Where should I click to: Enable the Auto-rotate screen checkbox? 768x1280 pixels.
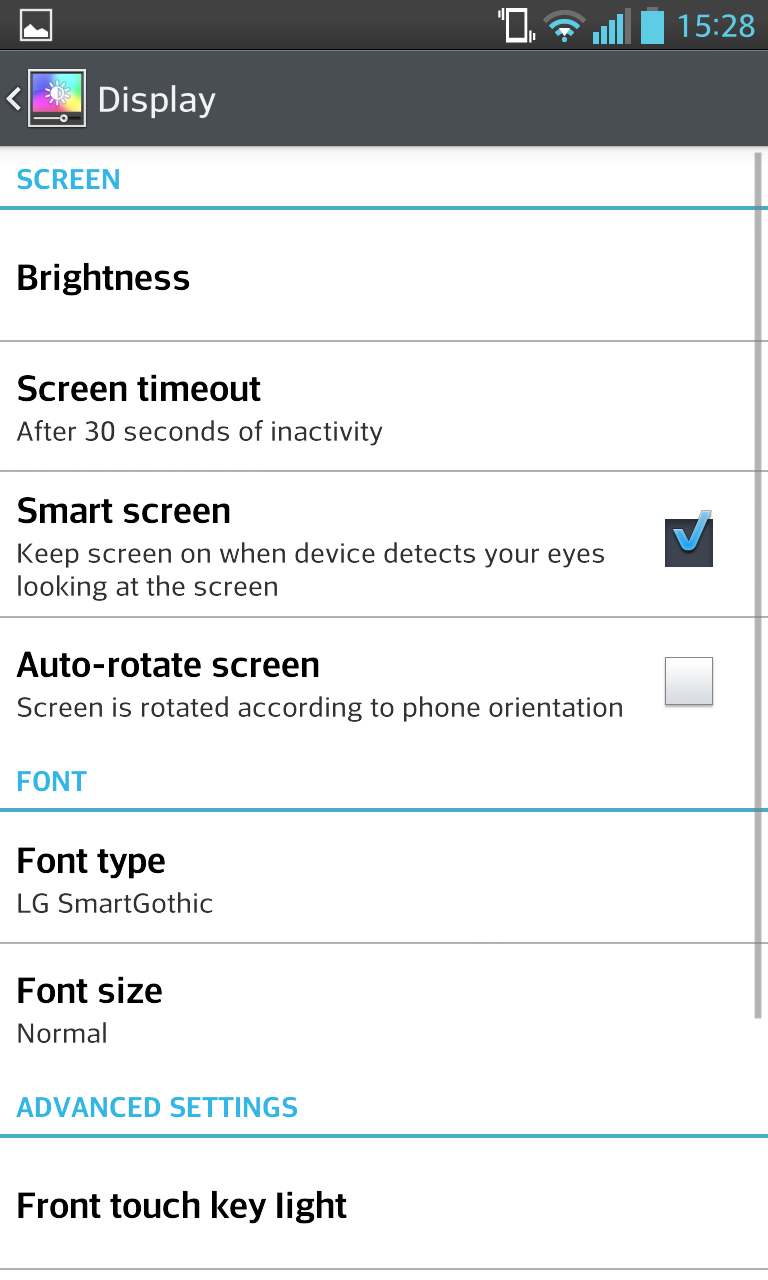[689, 682]
